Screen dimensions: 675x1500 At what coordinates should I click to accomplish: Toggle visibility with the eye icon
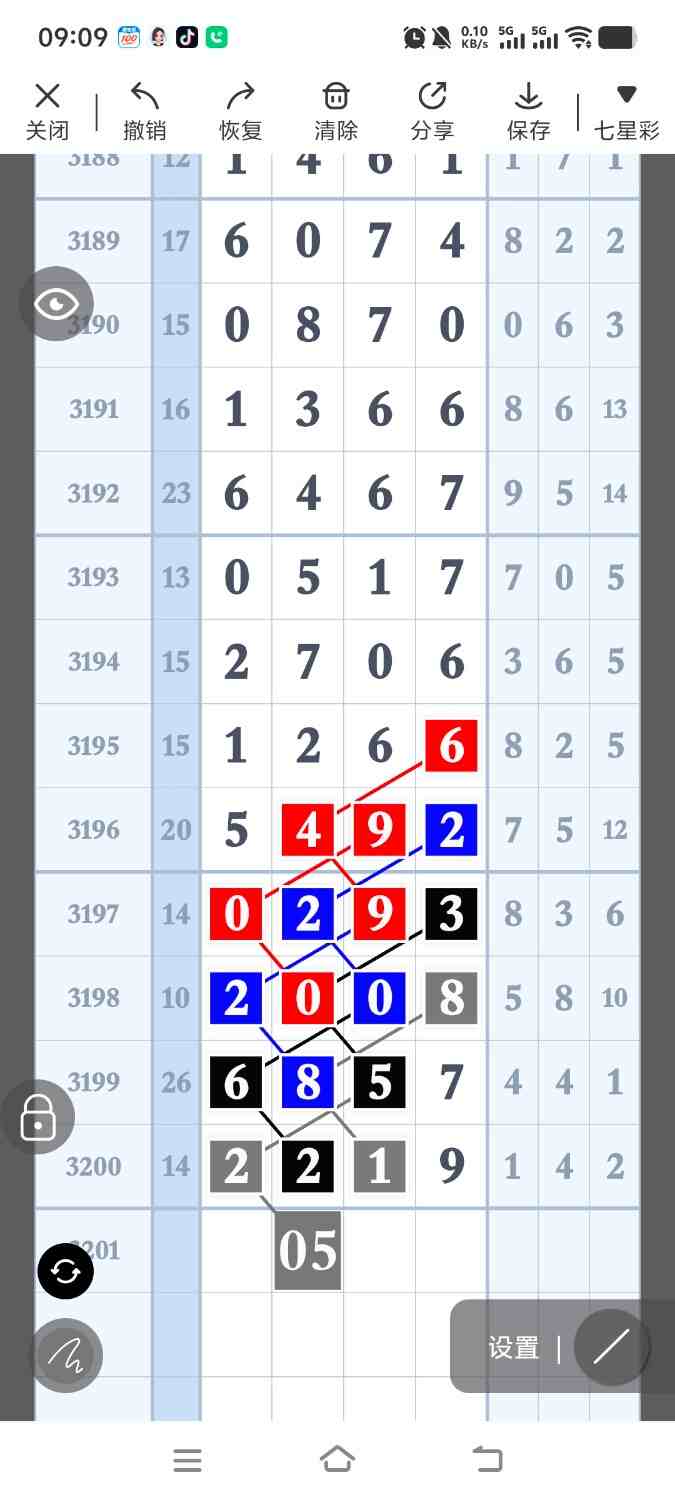point(57,304)
